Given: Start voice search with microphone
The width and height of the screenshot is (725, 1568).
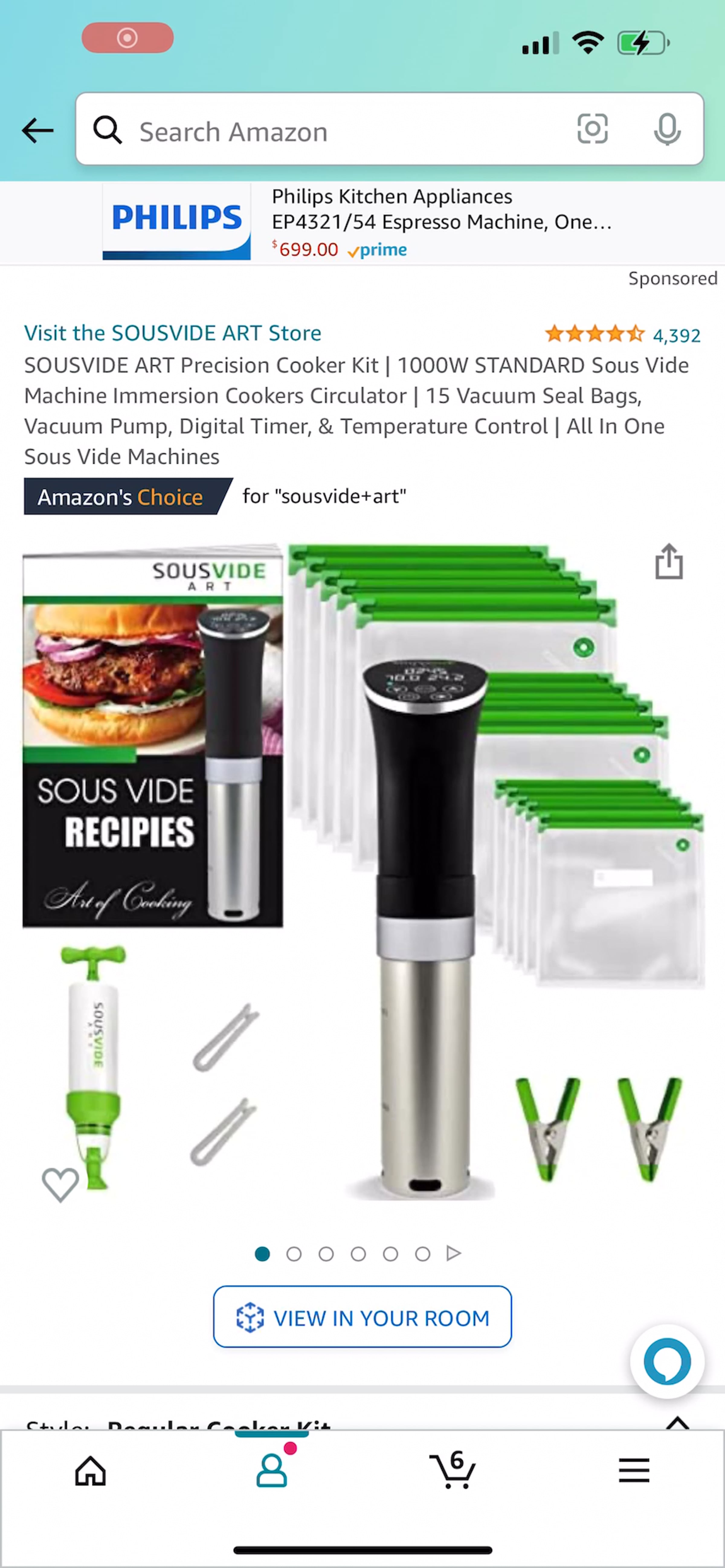Looking at the screenshot, I should point(667,129).
